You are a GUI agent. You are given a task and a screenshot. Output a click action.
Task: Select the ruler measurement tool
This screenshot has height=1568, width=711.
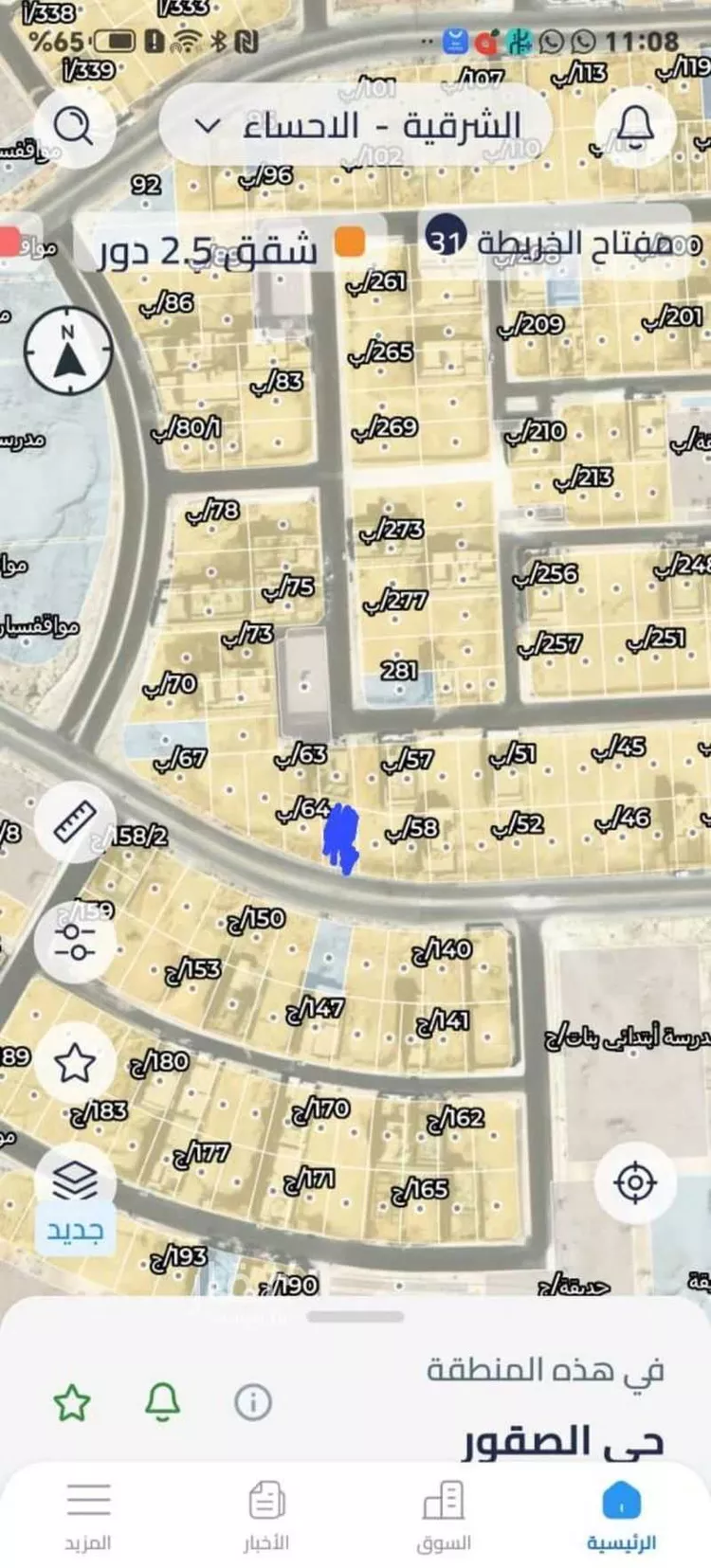(x=75, y=820)
